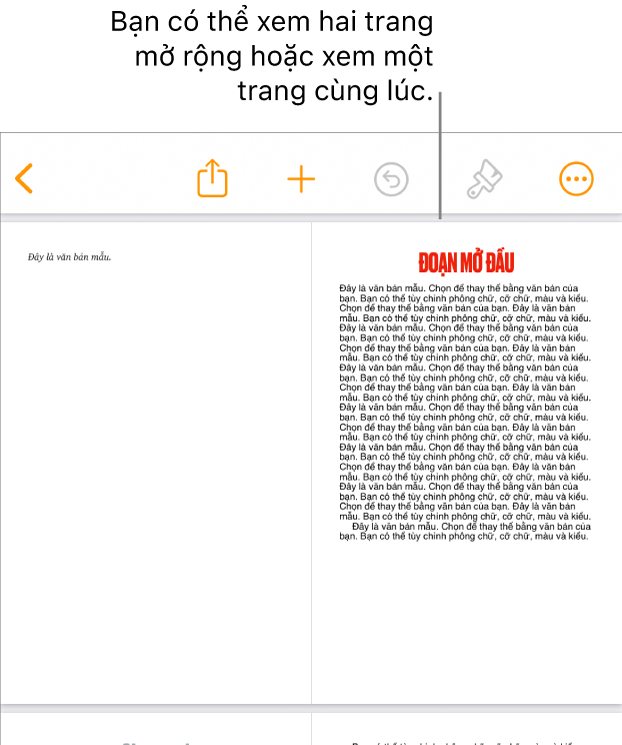Open the more options menu
This screenshot has height=745, width=622.
click(x=575, y=179)
